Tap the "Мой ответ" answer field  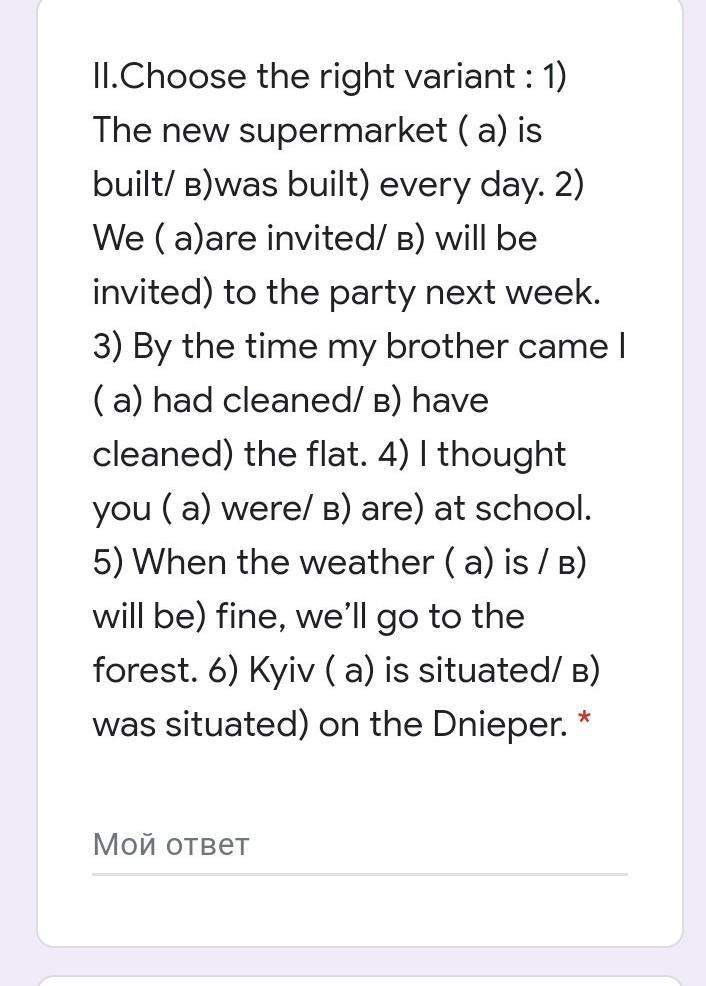(x=359, y=846)
